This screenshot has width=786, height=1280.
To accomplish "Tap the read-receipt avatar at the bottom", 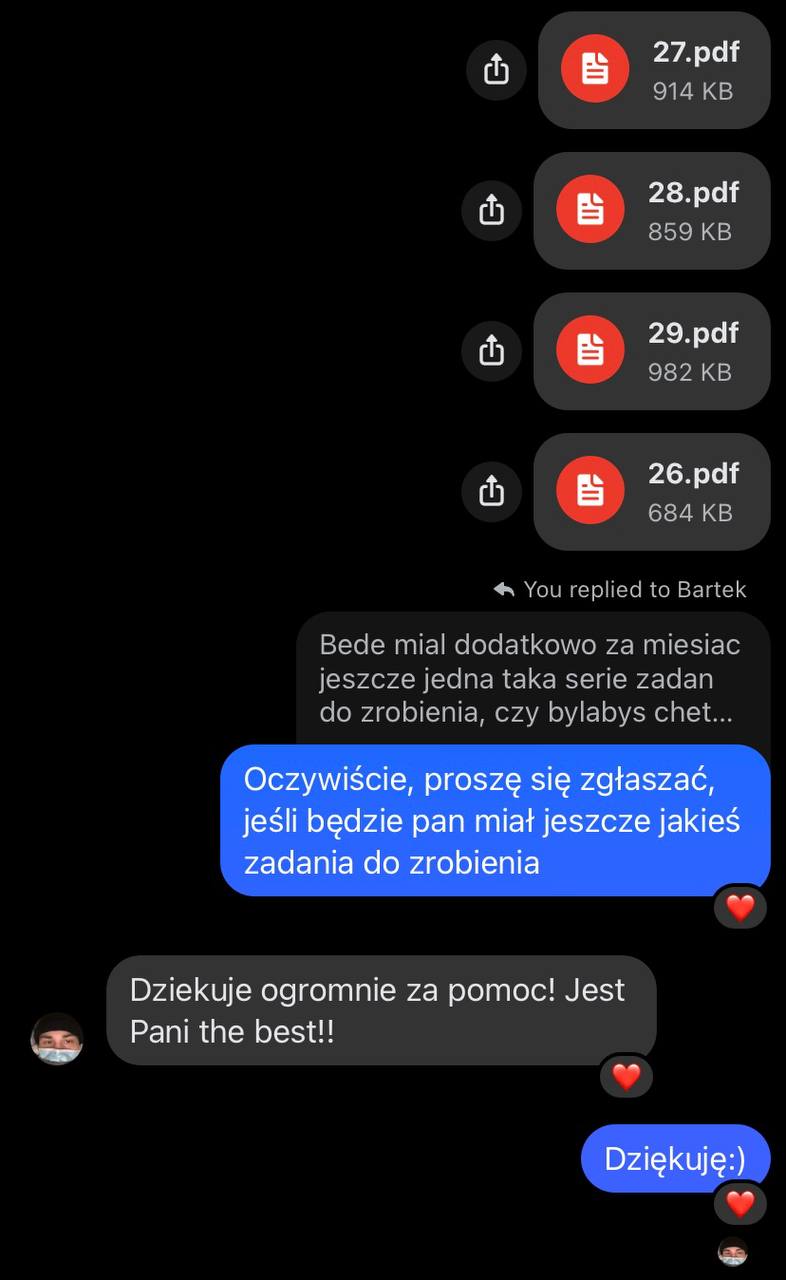I will tap(731, 1251).
